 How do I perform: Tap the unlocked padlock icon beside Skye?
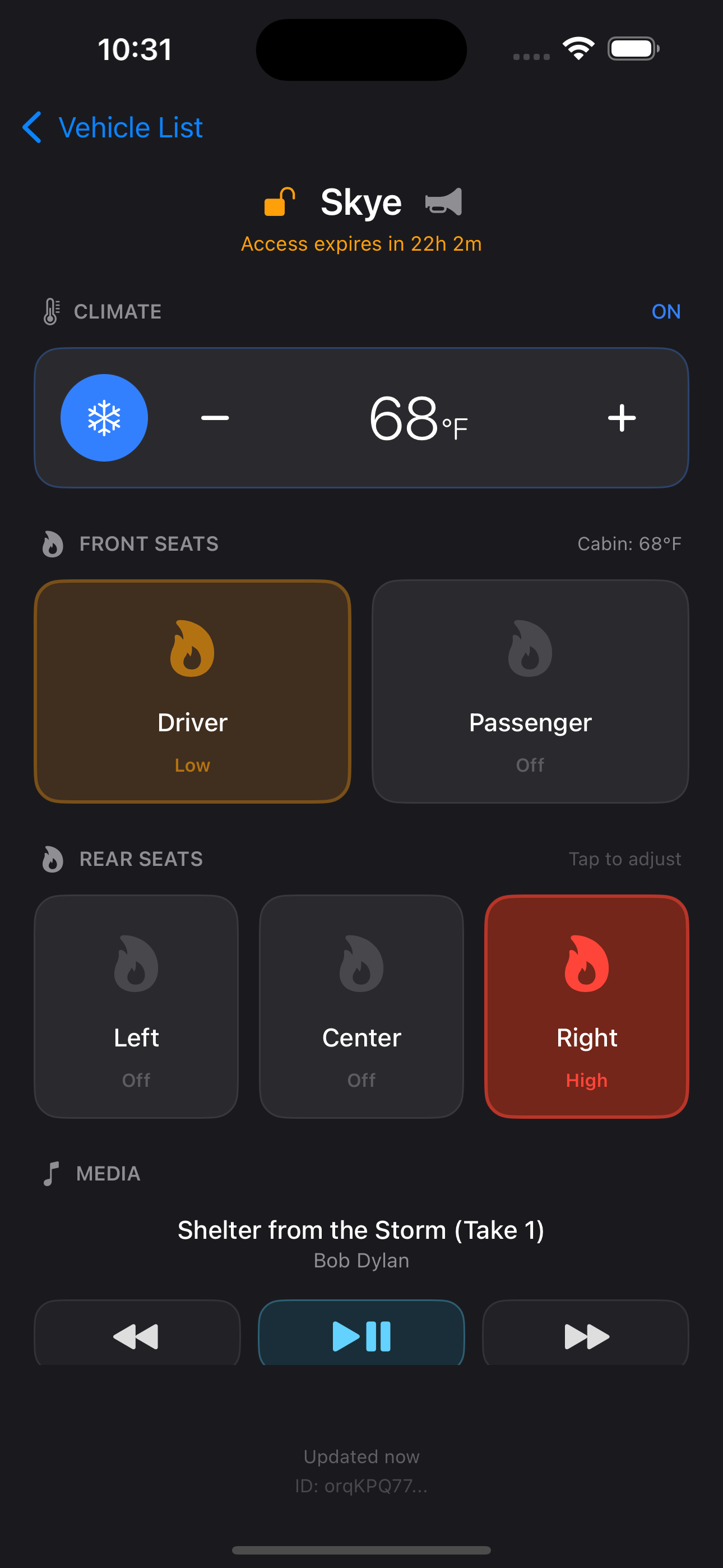(278, 202)
